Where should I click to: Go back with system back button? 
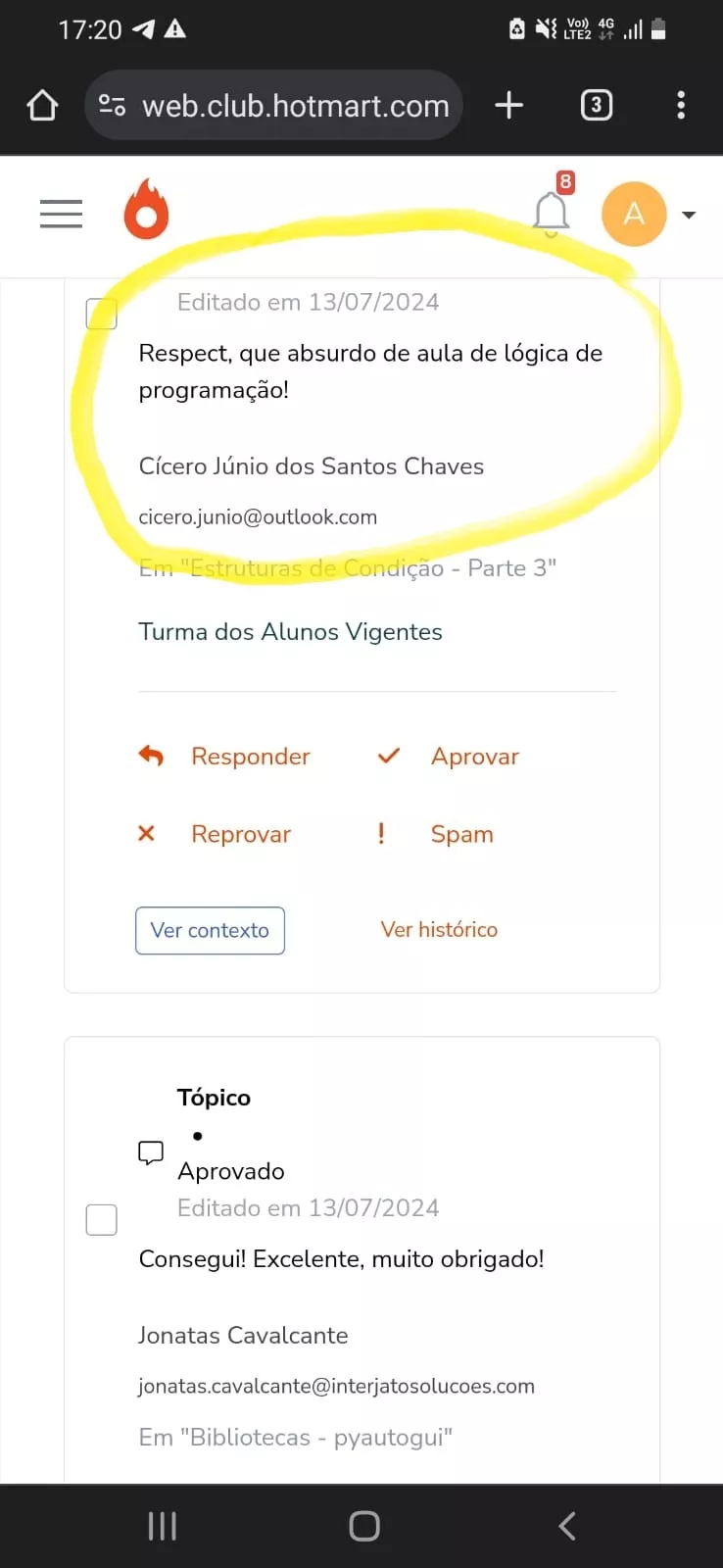[566, 1526]
